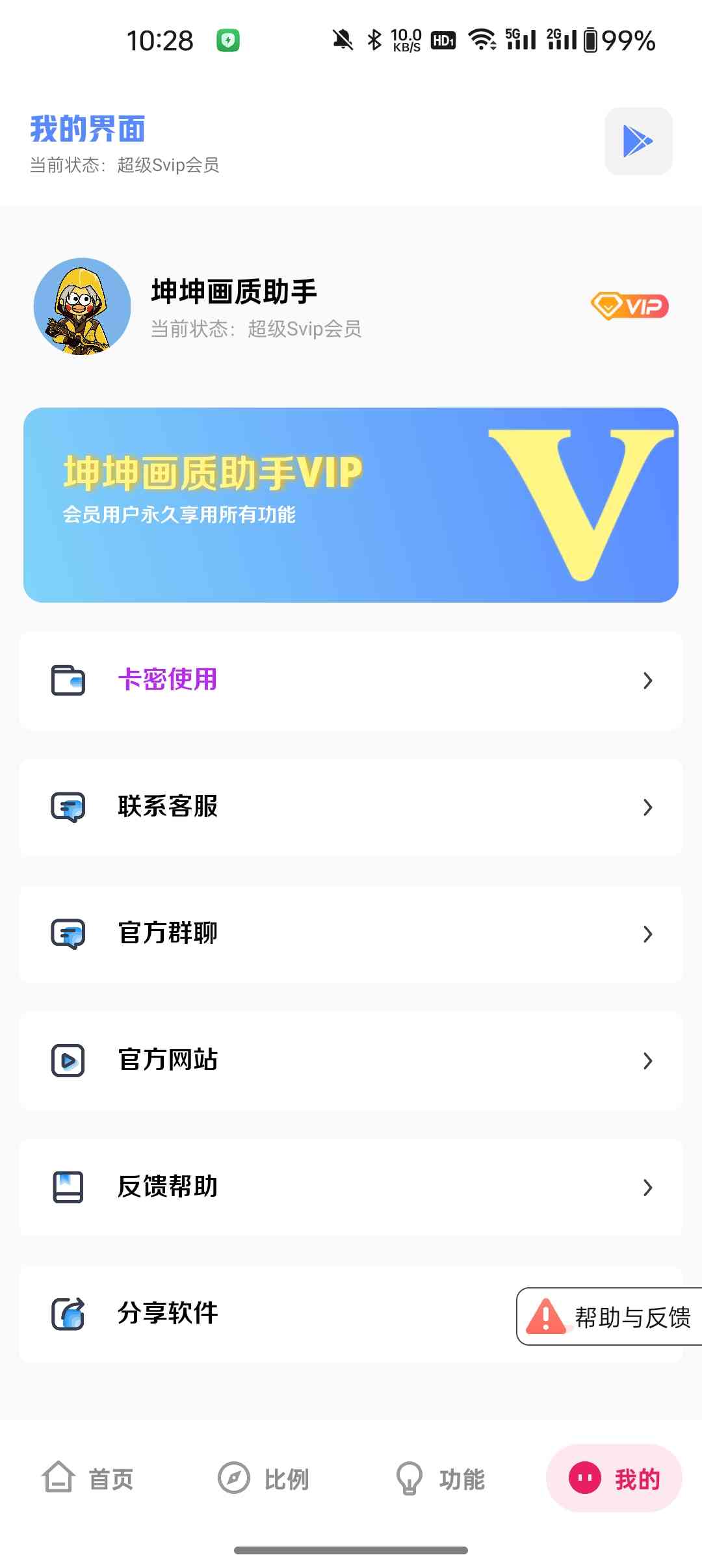Tap the orange VIP badge
The height and width of the screenshot is (1568, 702).
(x=629, y=306)
